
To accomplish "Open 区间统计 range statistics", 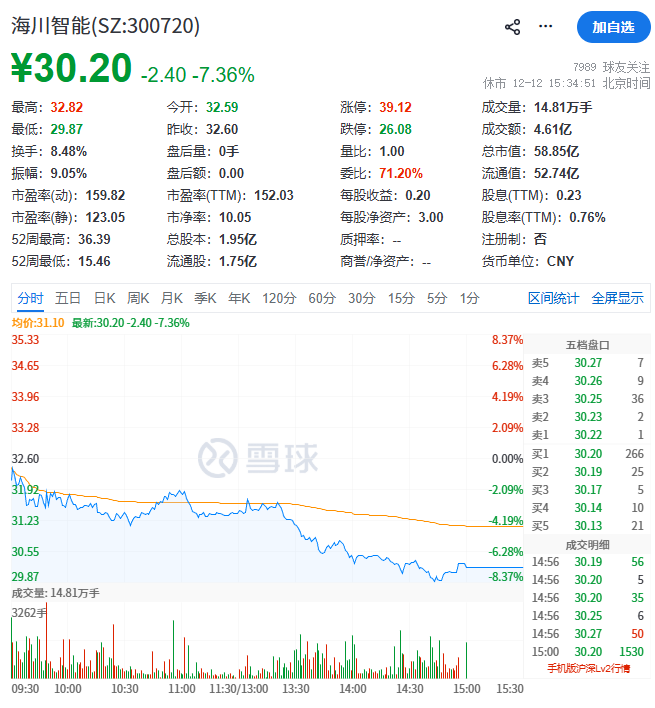I will (x=554, y=298).
